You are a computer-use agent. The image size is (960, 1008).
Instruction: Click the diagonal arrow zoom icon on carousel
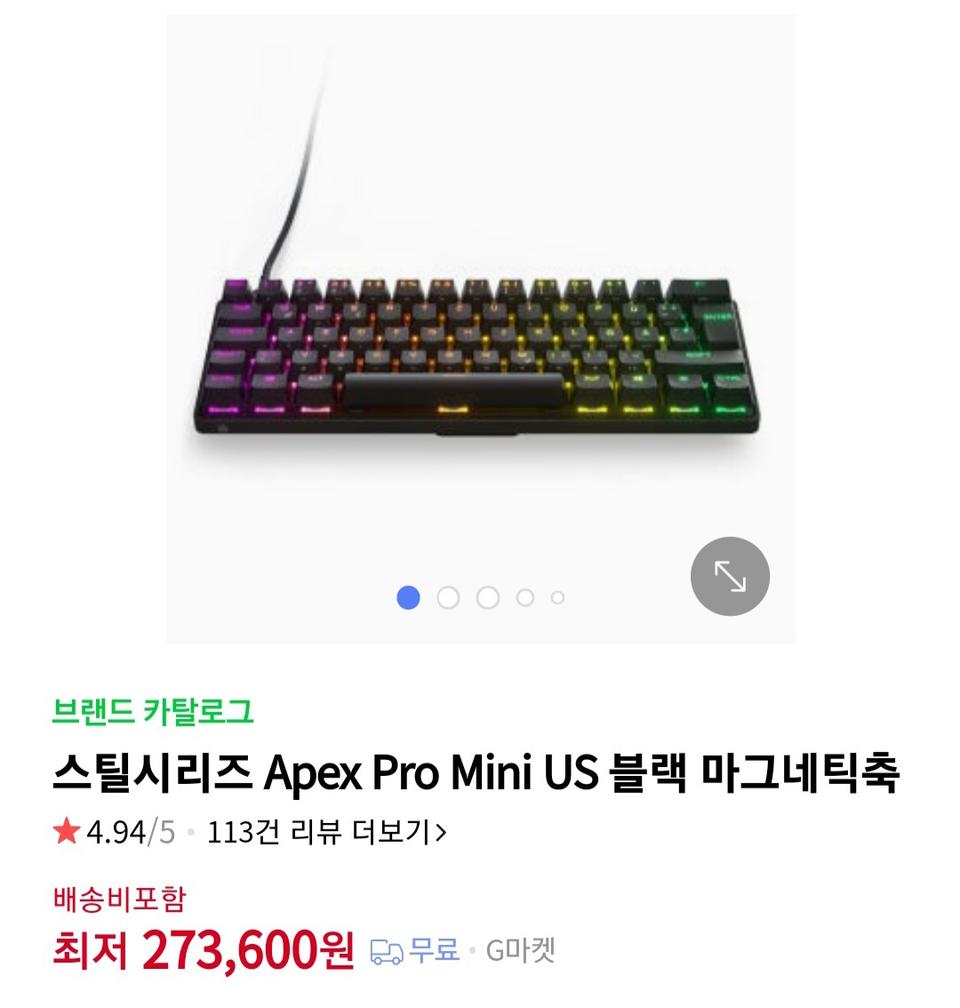click(729, 578)
